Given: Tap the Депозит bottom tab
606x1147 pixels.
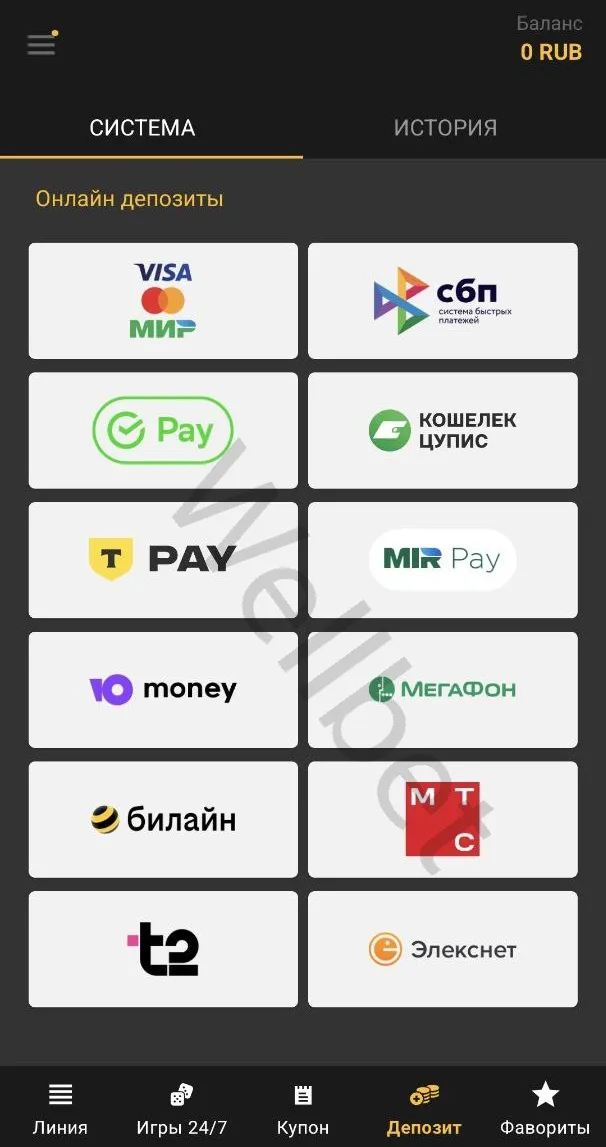Looking at the screenshot, I should [424, 1108].
